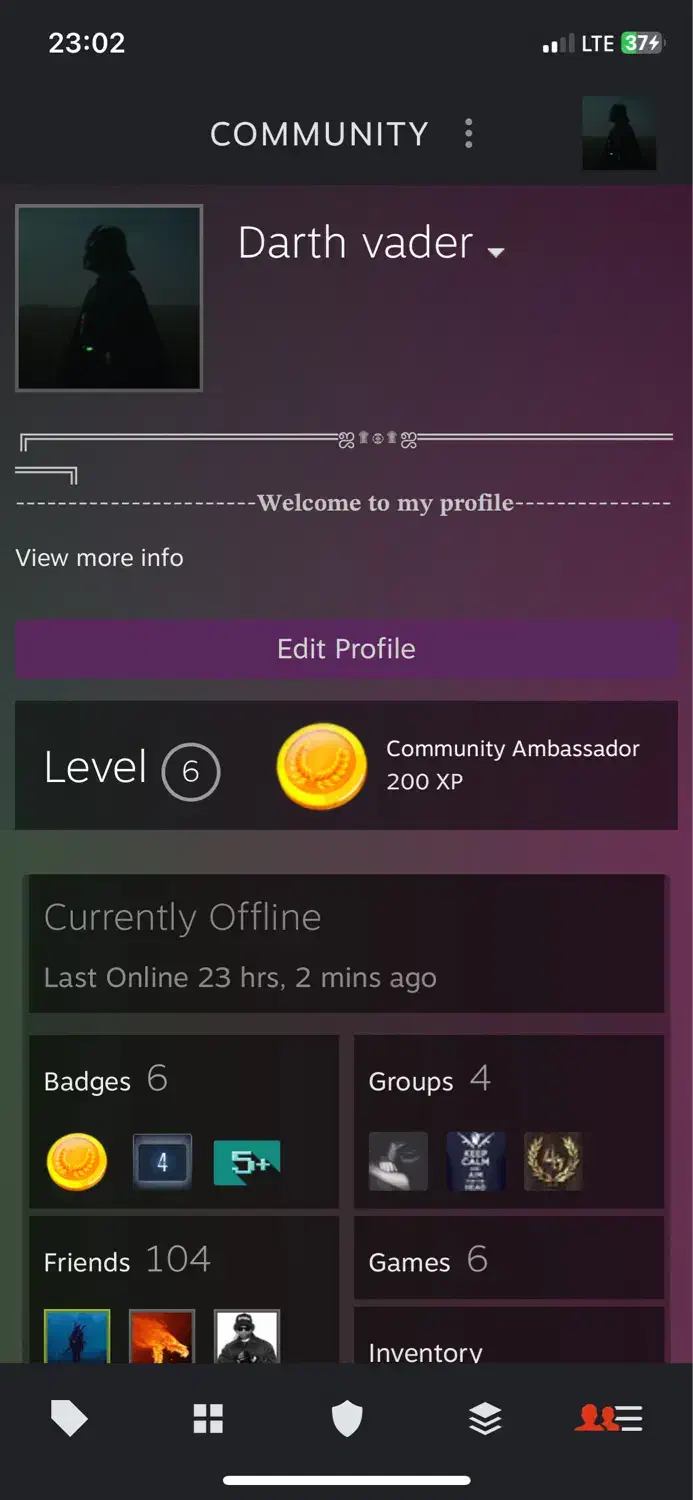The image size is (693, 1500).
Task: Open the large profile avatar picture
Action: pyautogui.click(x=109, y=298)
